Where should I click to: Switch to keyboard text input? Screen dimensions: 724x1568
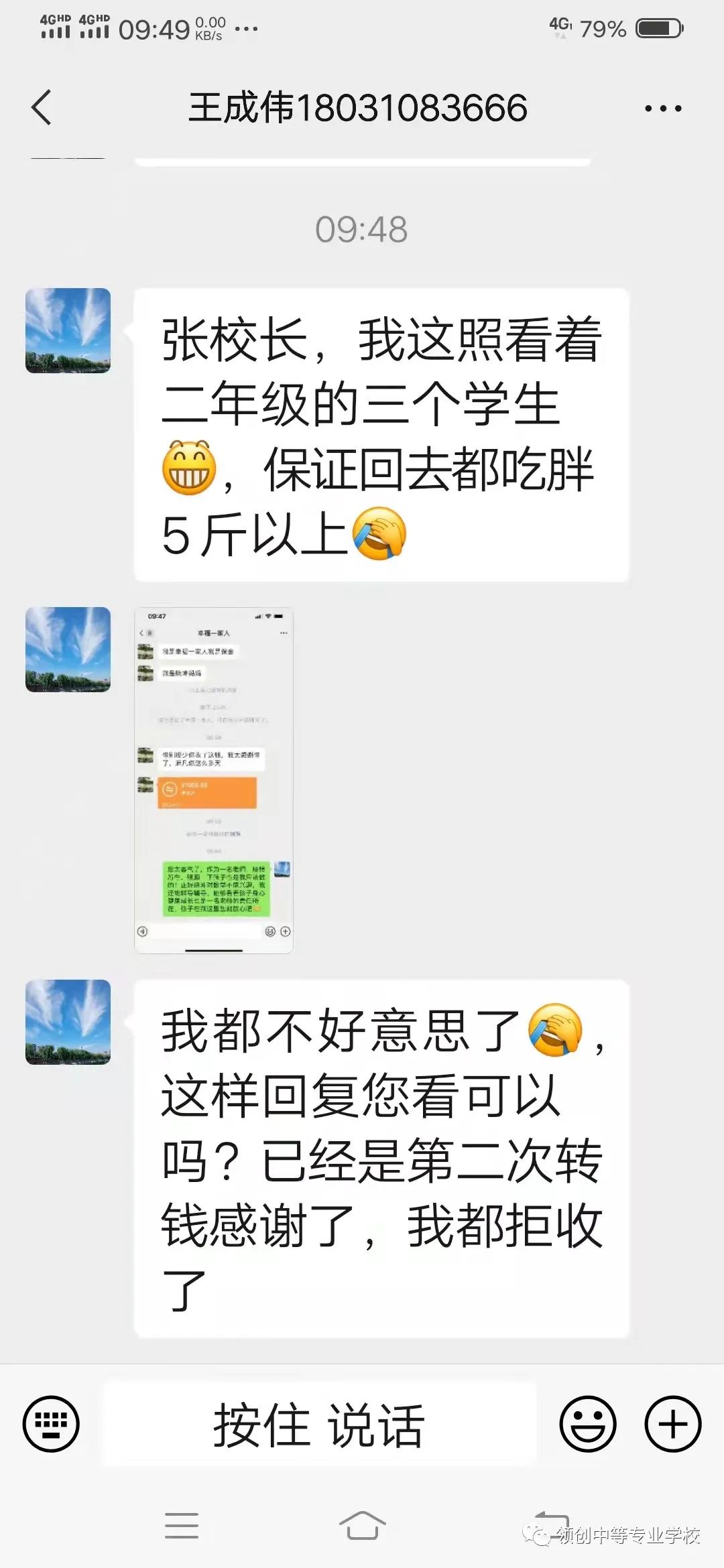pyautogui.click(x=51, y=1423)
